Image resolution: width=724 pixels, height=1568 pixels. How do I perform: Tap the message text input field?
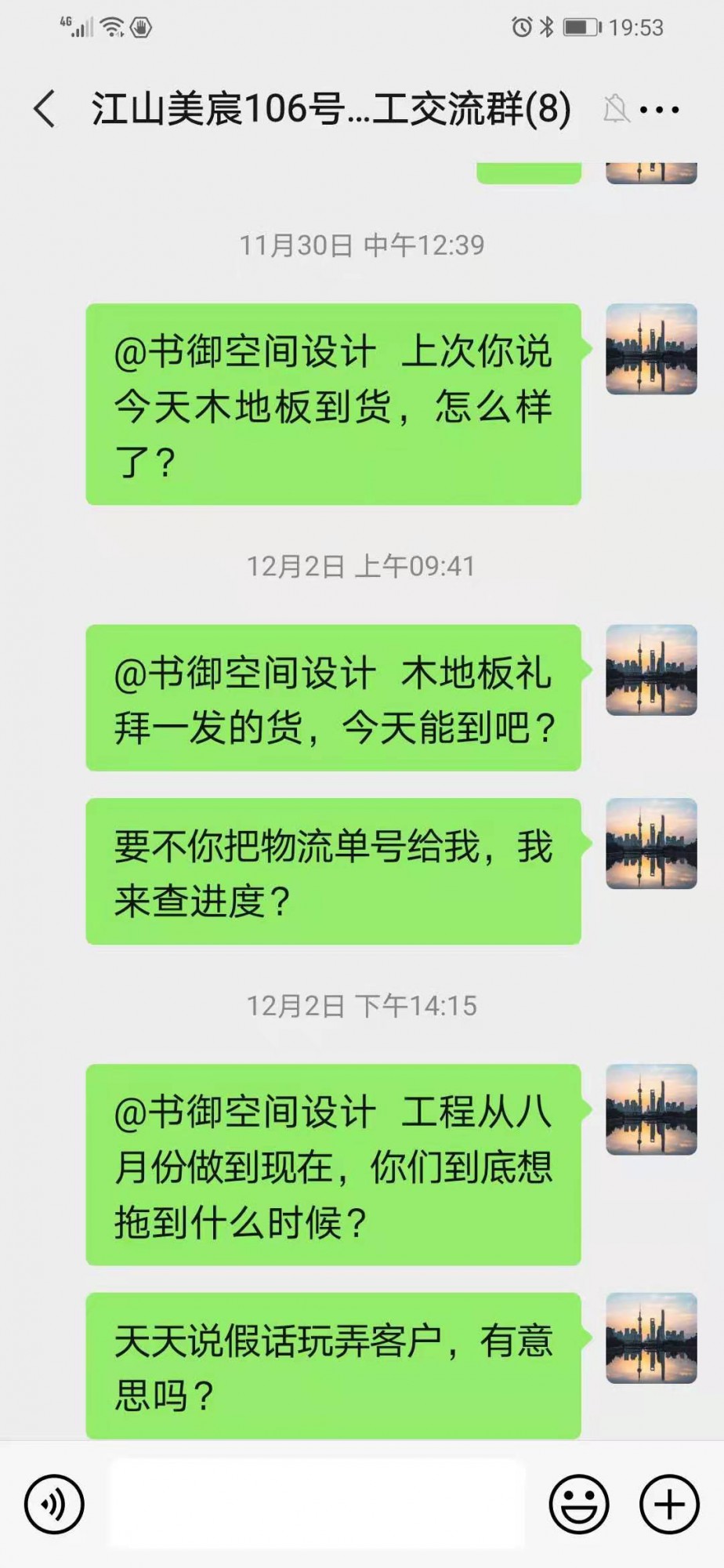pos(317,1503)
